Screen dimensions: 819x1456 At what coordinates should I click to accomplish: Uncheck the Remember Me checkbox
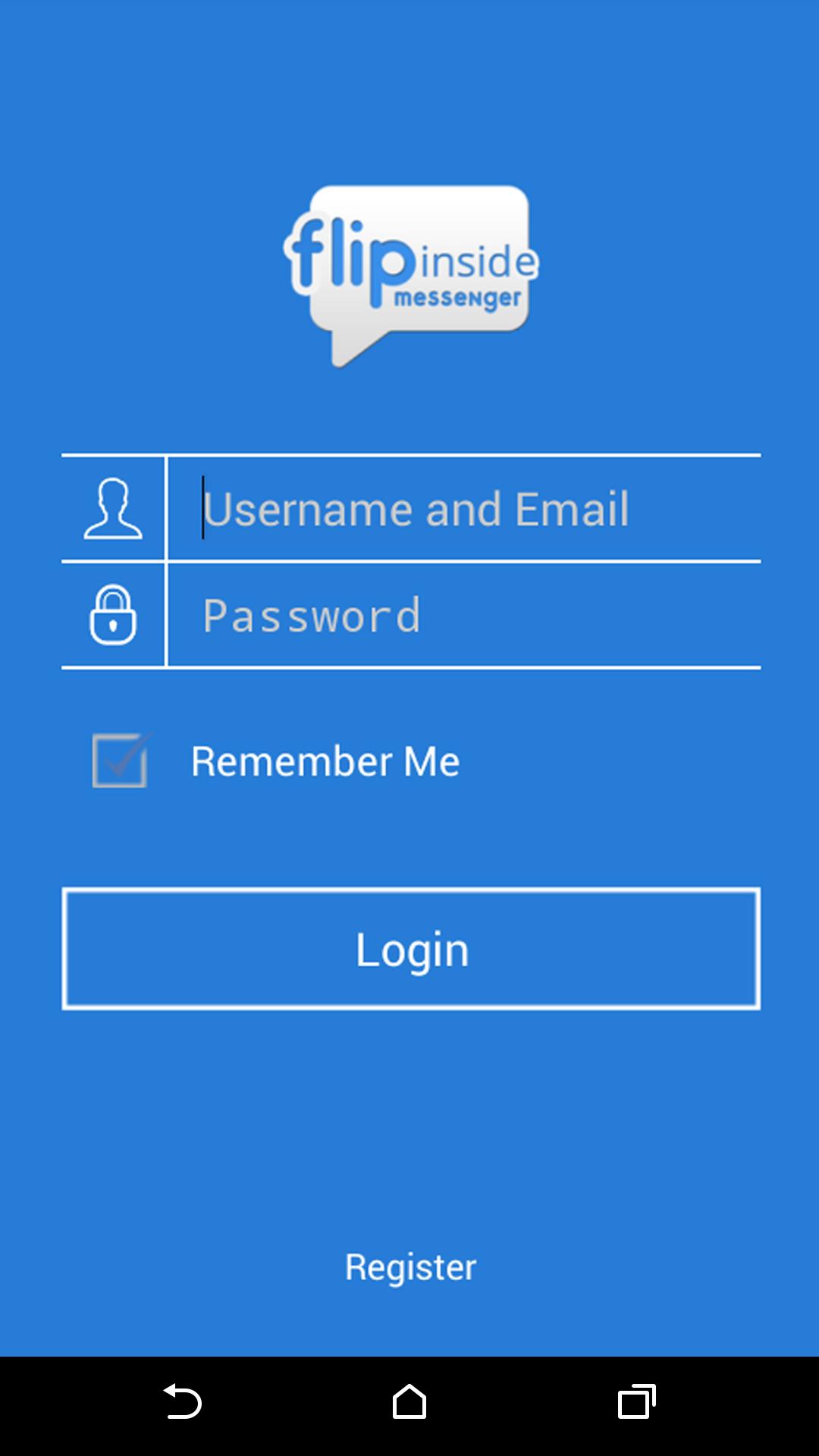pos(121,761)
